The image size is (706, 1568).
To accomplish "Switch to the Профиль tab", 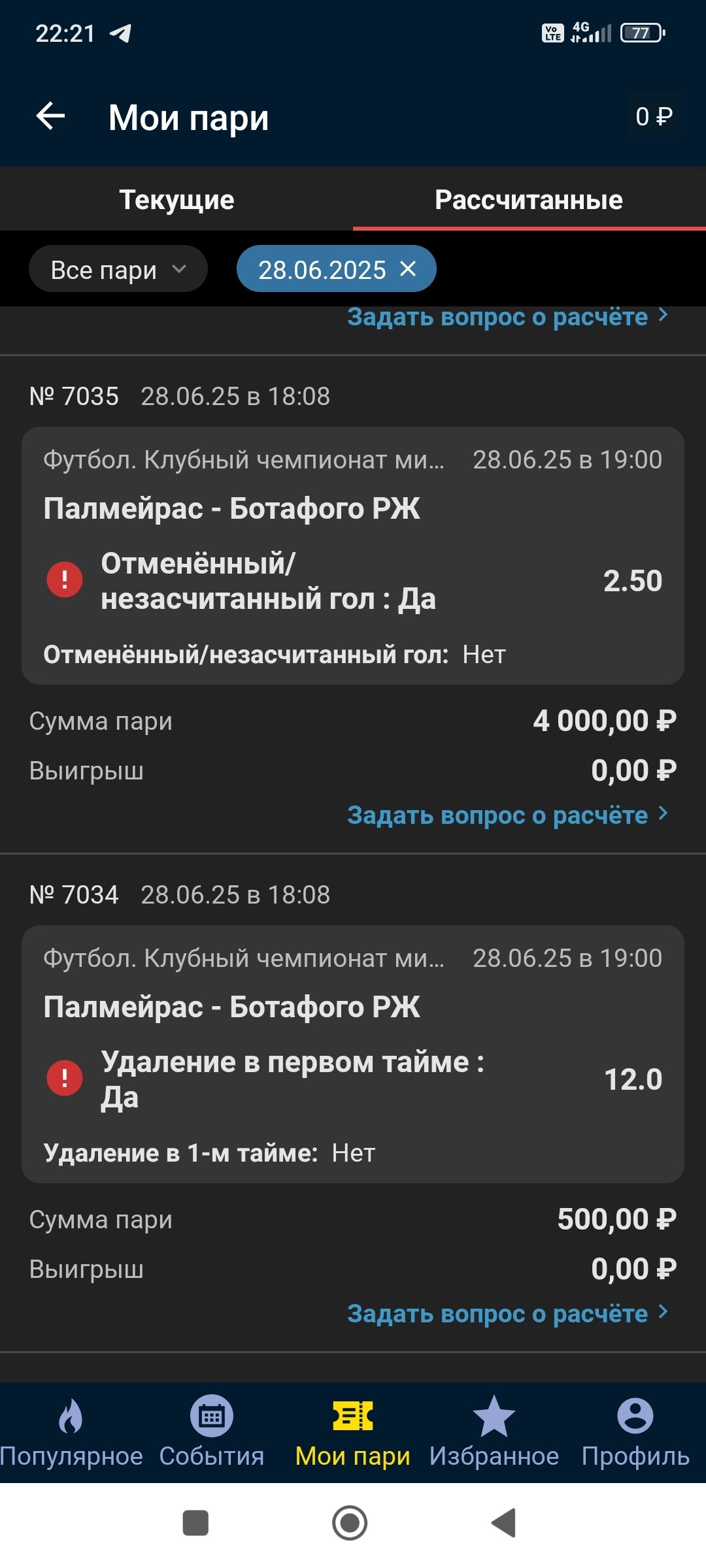I will coord(635,1432).
